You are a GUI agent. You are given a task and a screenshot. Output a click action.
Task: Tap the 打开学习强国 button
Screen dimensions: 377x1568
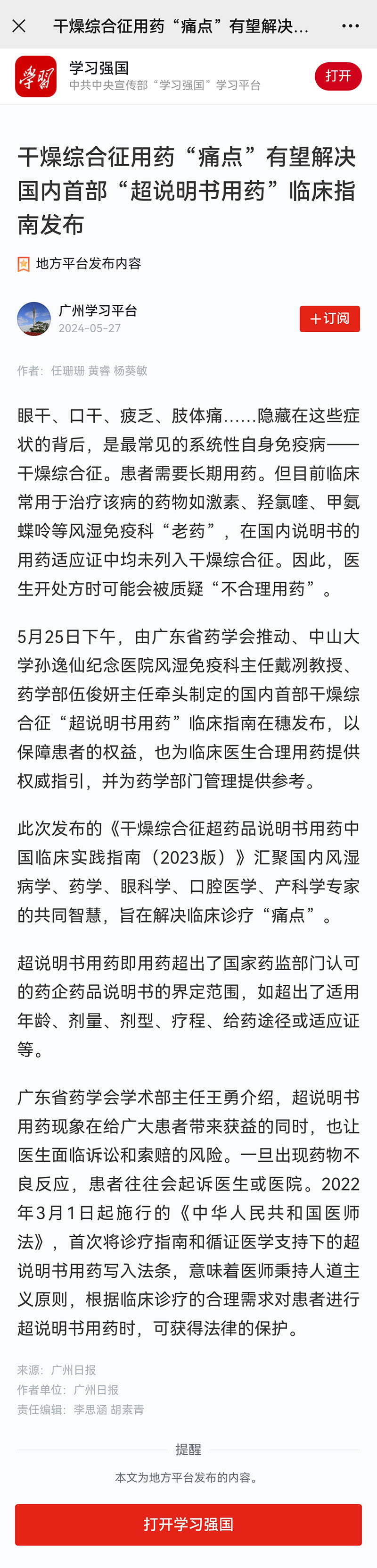coord(188,1524)
